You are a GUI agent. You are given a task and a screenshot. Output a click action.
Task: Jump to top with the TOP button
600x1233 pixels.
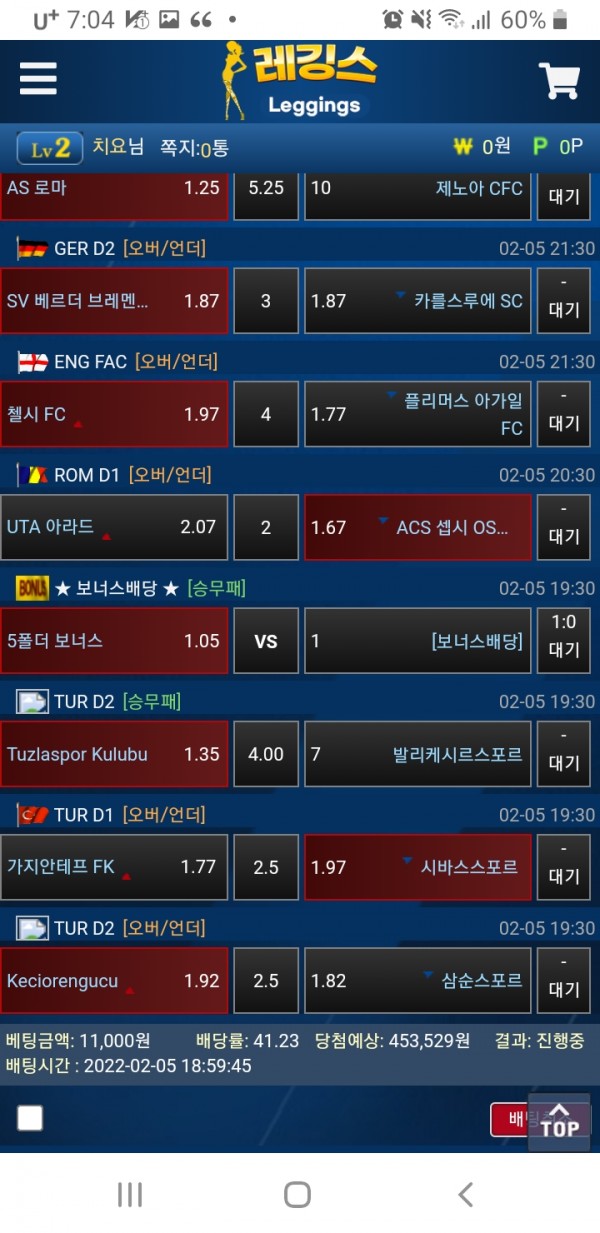(x=559, y=1121)
